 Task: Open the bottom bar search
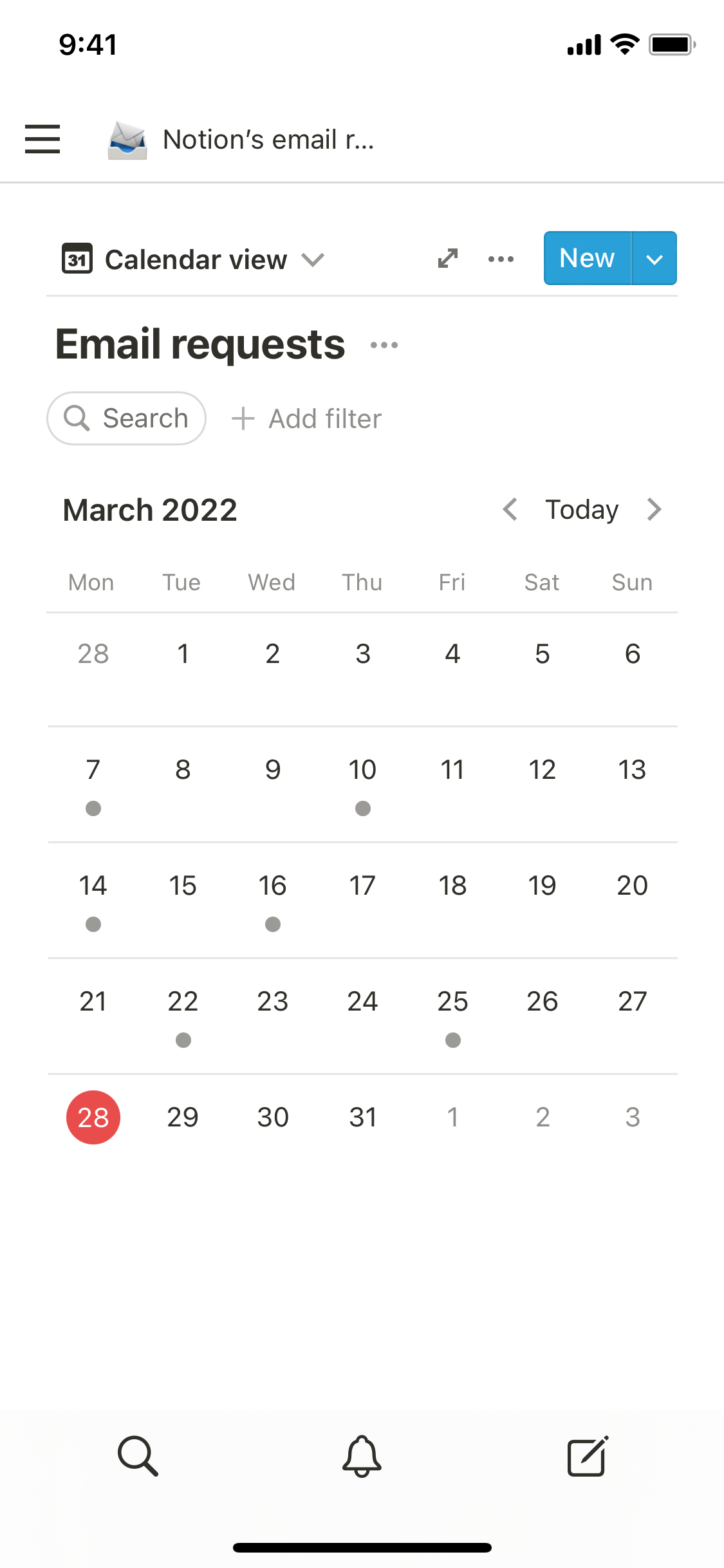138,1455
